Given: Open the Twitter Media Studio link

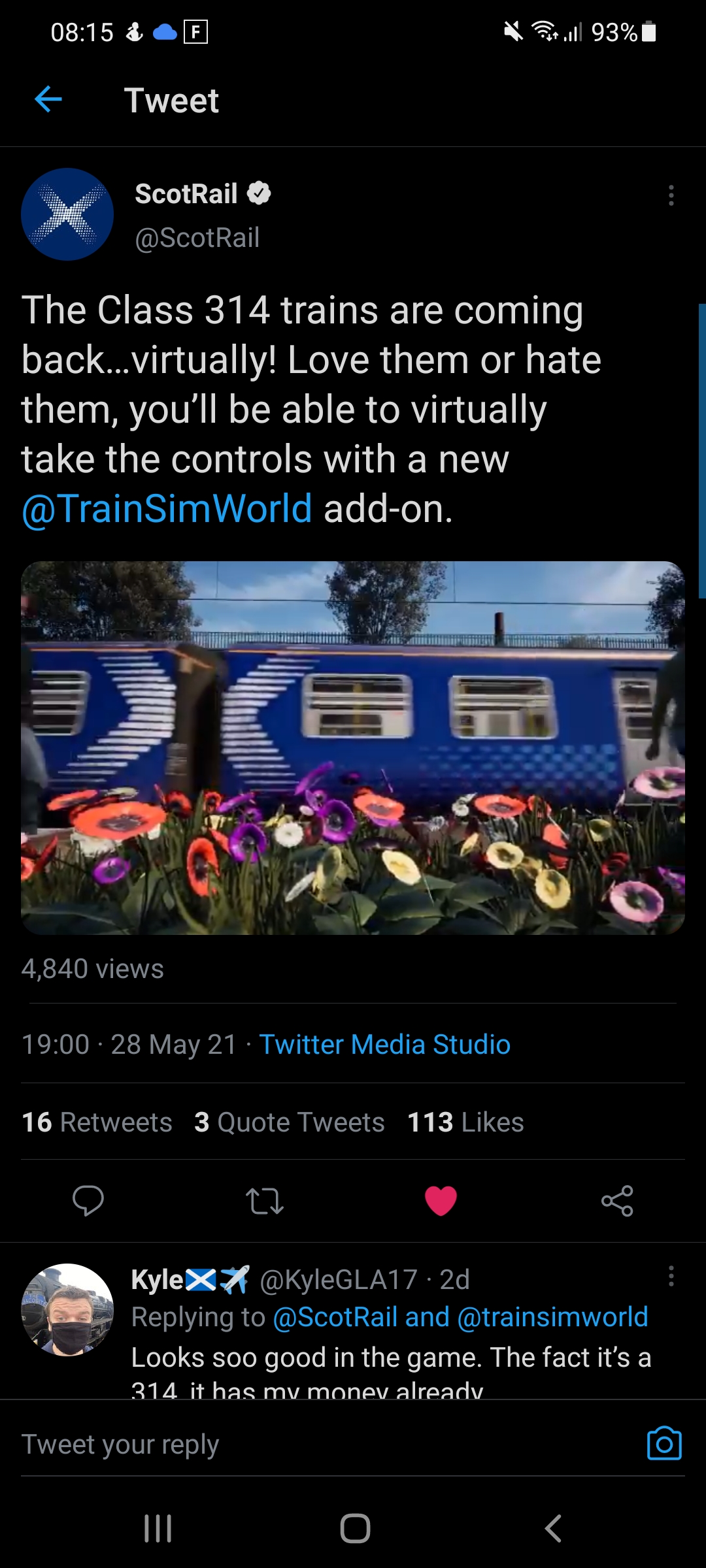Looking at the screenshot, I should coord(384,1044).
